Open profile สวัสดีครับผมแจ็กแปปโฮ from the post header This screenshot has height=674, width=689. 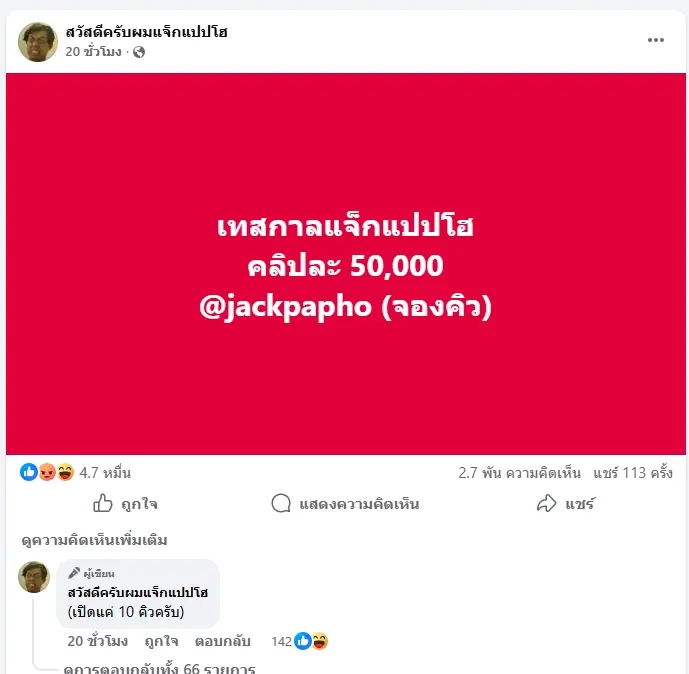pos(147,31)
